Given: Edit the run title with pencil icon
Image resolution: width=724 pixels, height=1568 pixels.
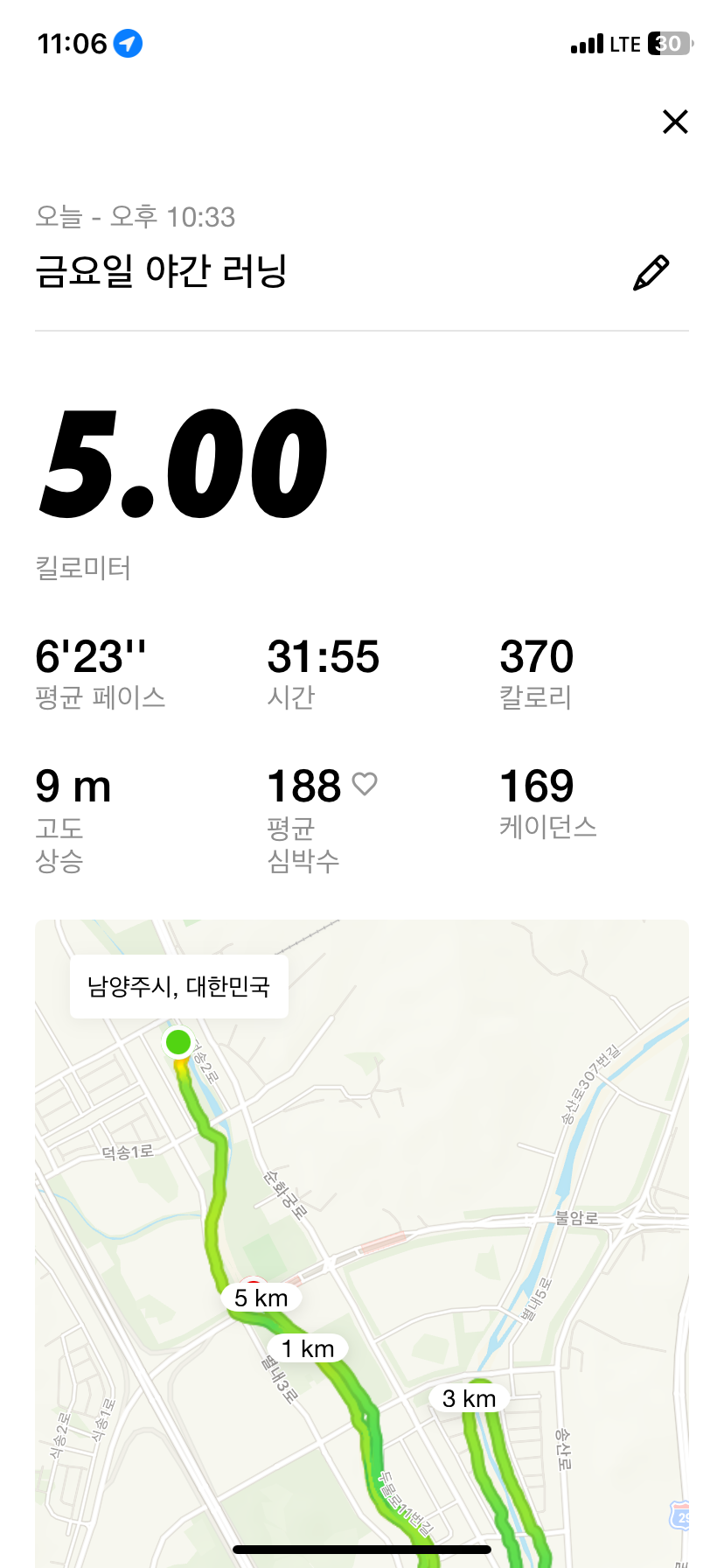Looking at the screenshot, I should click(x=651, y=273).
